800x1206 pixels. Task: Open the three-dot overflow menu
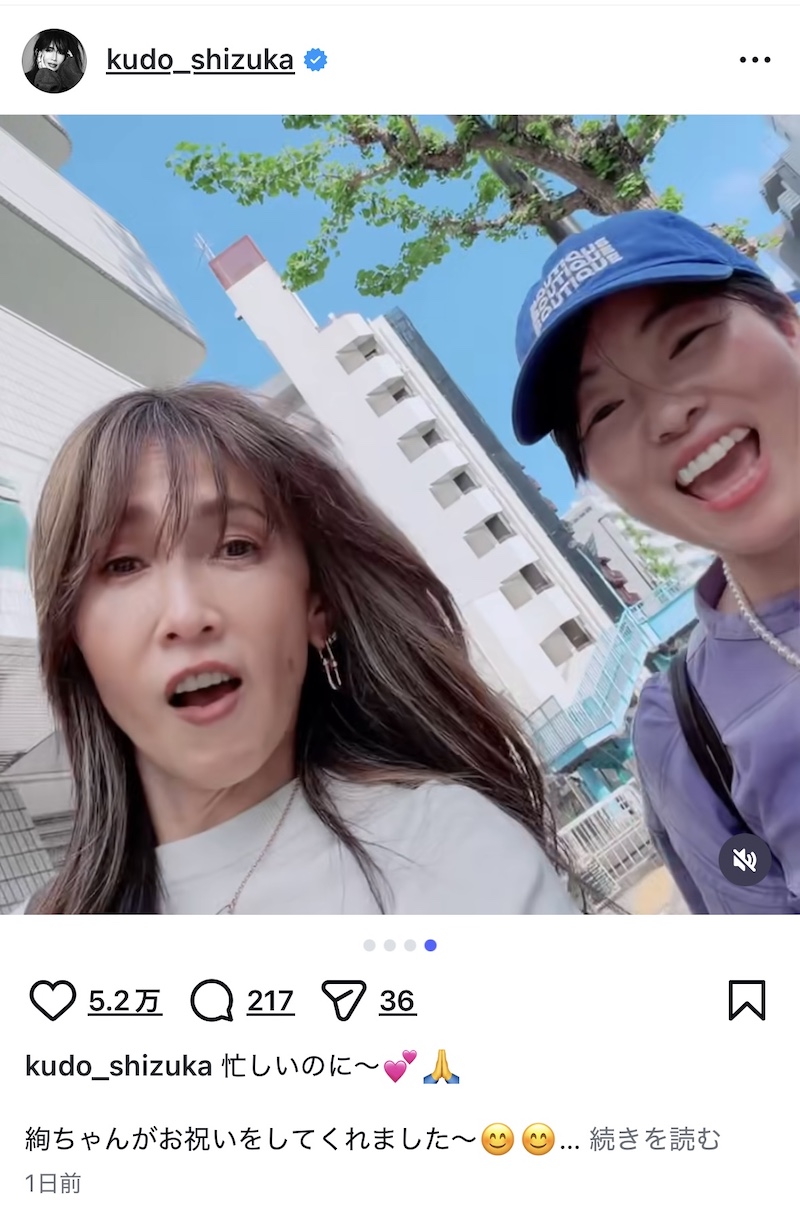click(x=754, y=61)
